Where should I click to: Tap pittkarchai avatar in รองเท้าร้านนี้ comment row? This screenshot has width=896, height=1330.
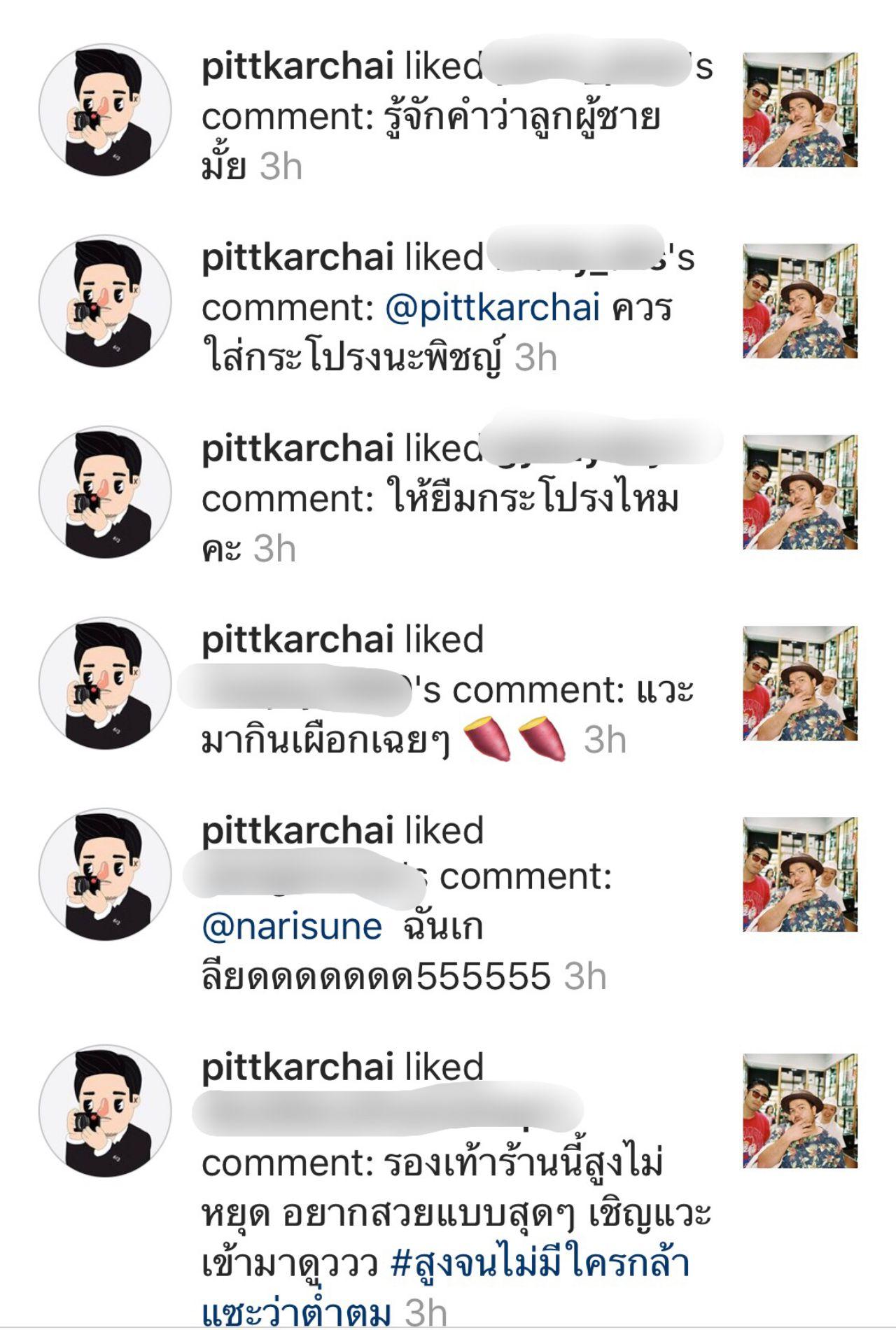point(105,1111)
